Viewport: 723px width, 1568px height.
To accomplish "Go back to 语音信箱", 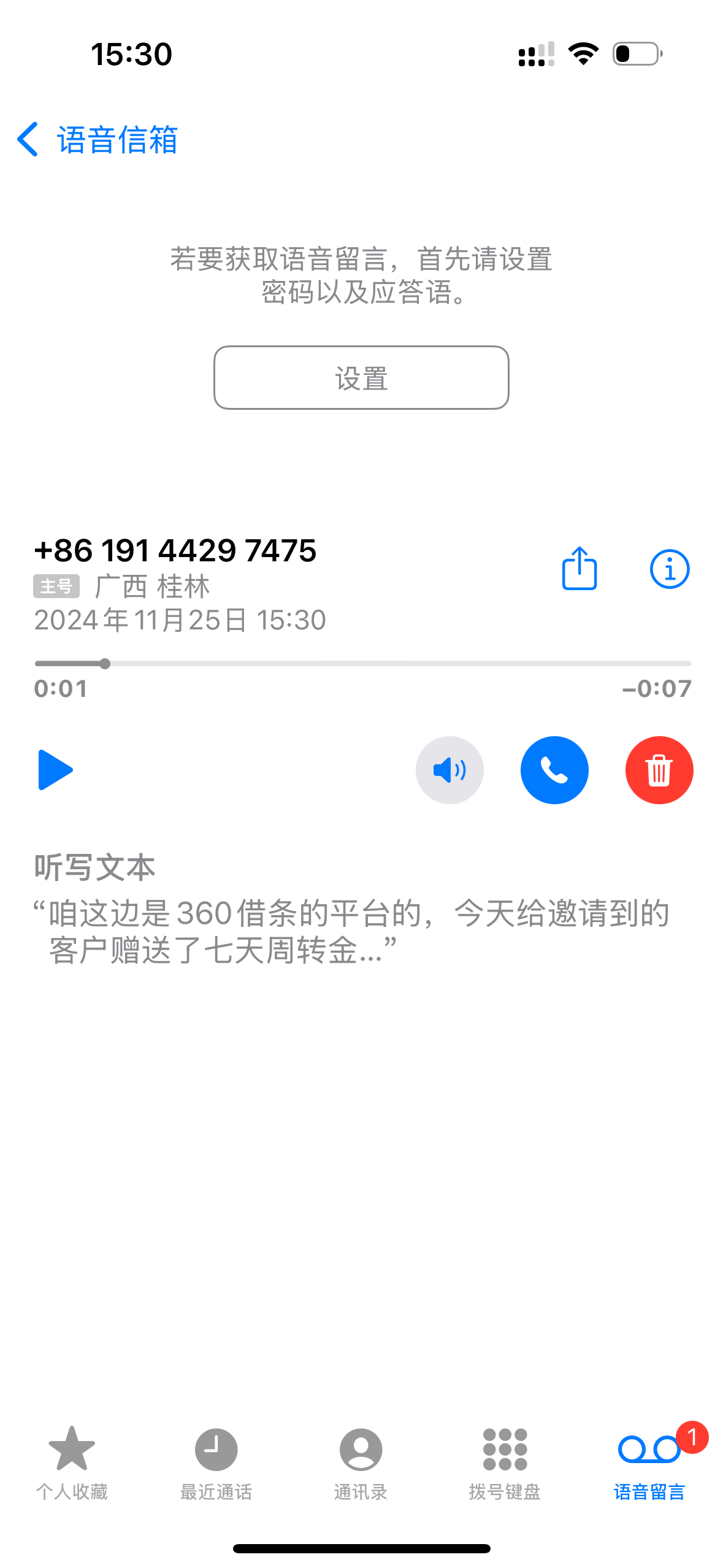I will coord(97,139).
